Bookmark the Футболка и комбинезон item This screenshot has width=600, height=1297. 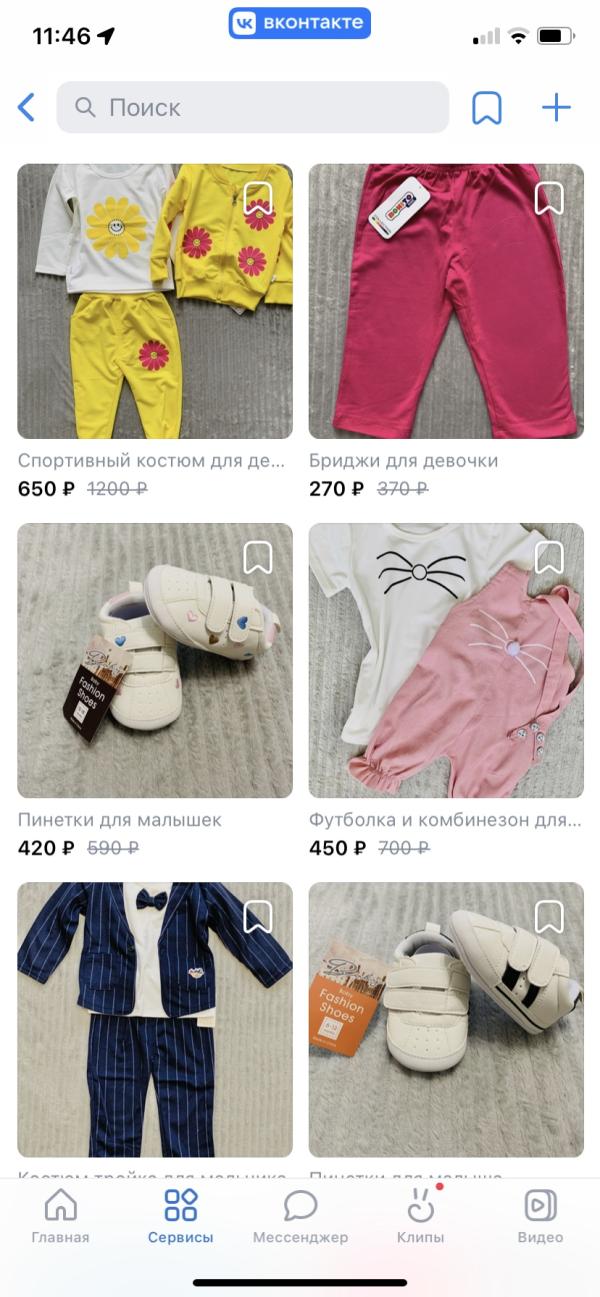tap(549, 557)
